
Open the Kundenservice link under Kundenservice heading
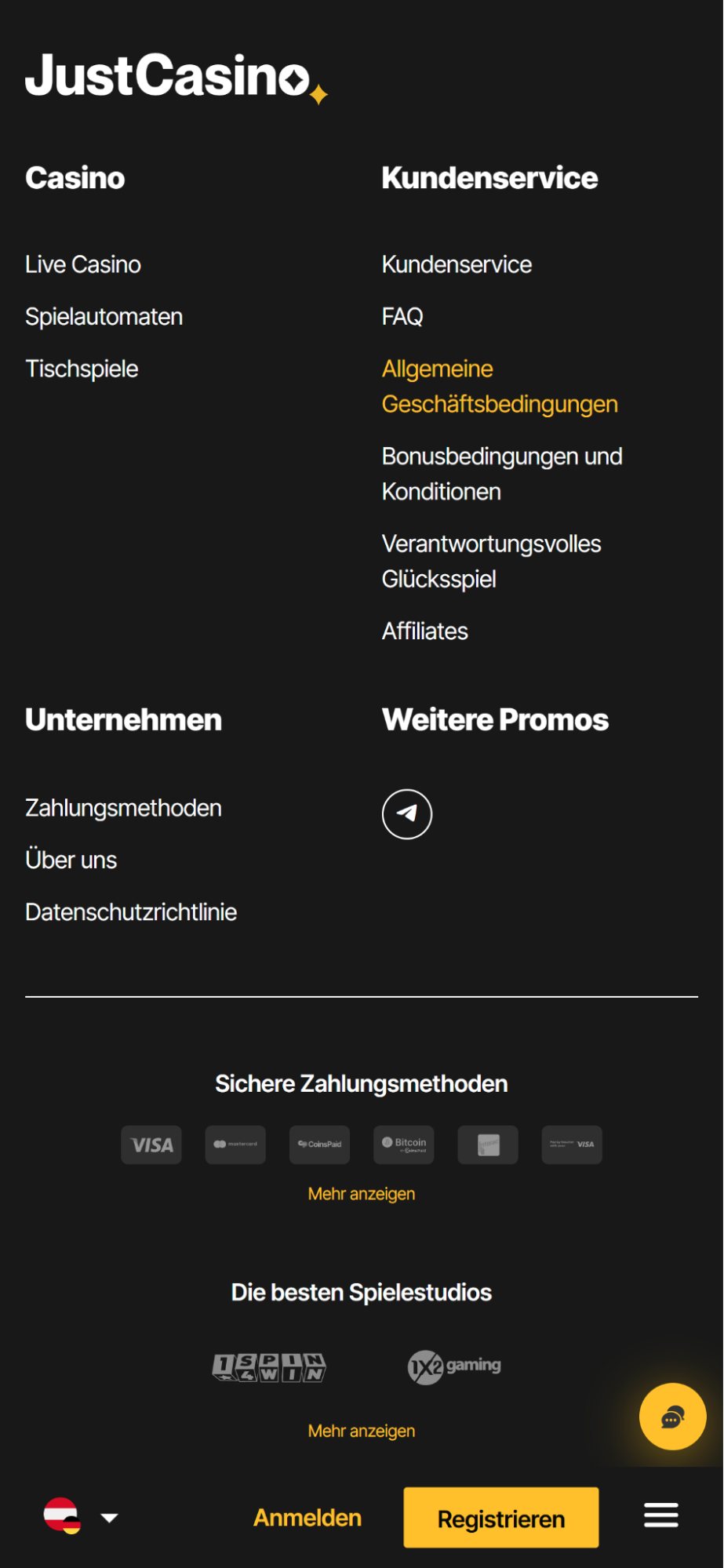tap(457, 264)
